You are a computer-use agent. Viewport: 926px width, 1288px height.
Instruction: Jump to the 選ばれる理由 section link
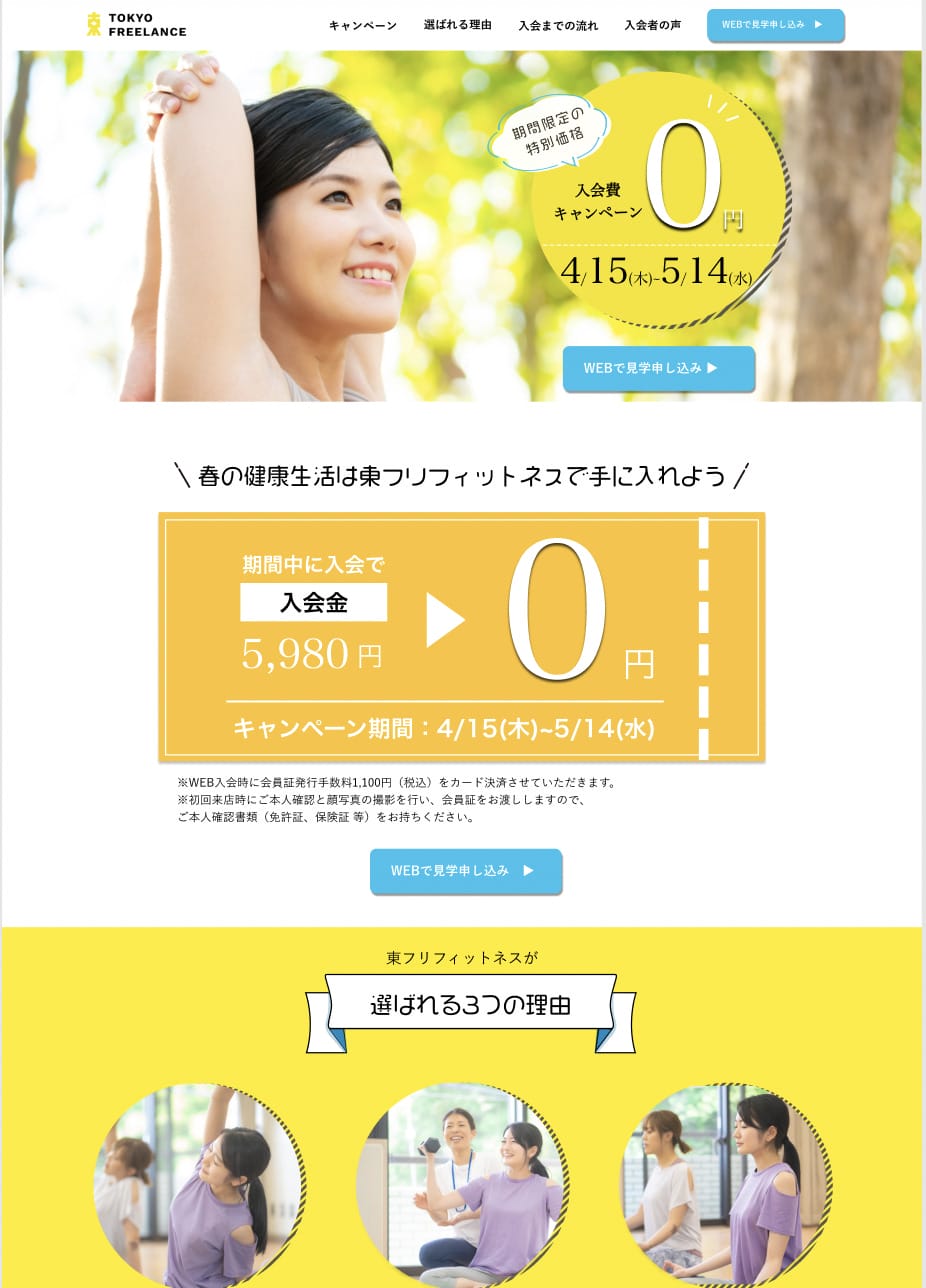pyautogui.click(x=457, y=25)
